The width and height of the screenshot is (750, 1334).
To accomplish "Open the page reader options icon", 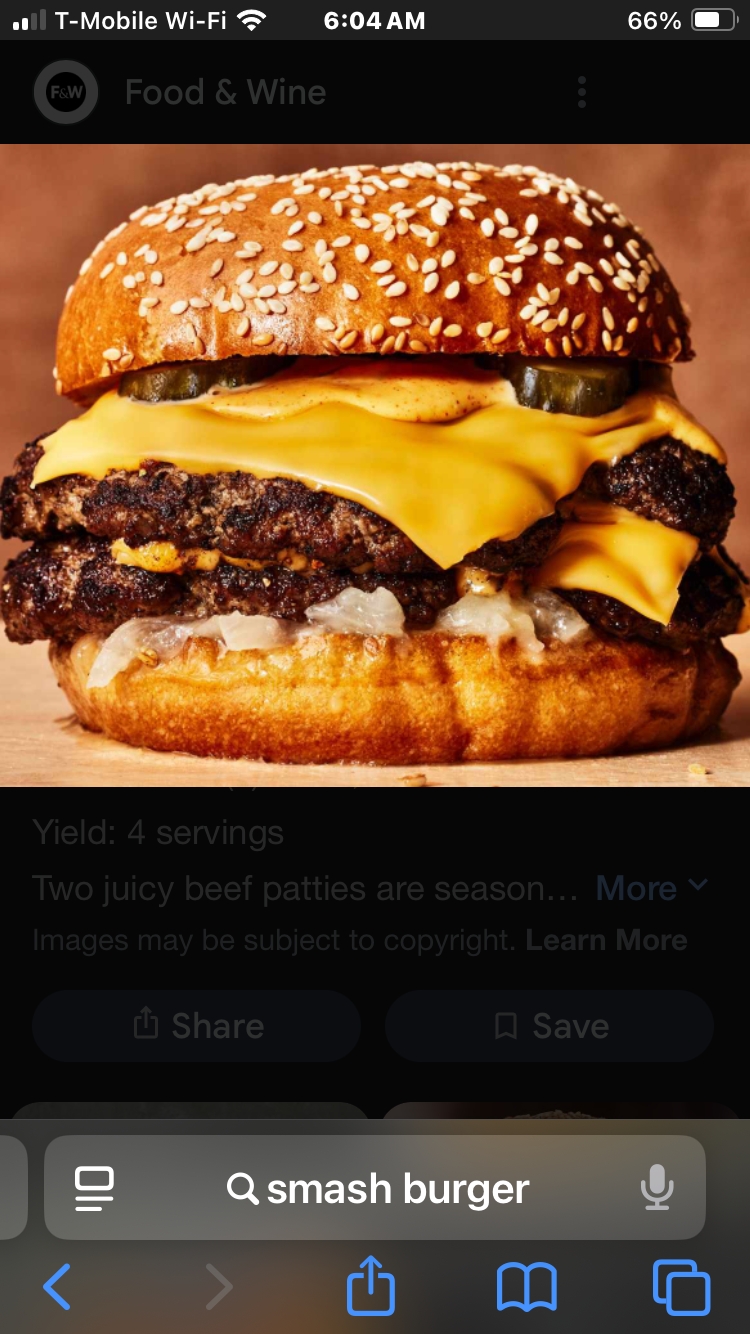I will coord(94,1188).
